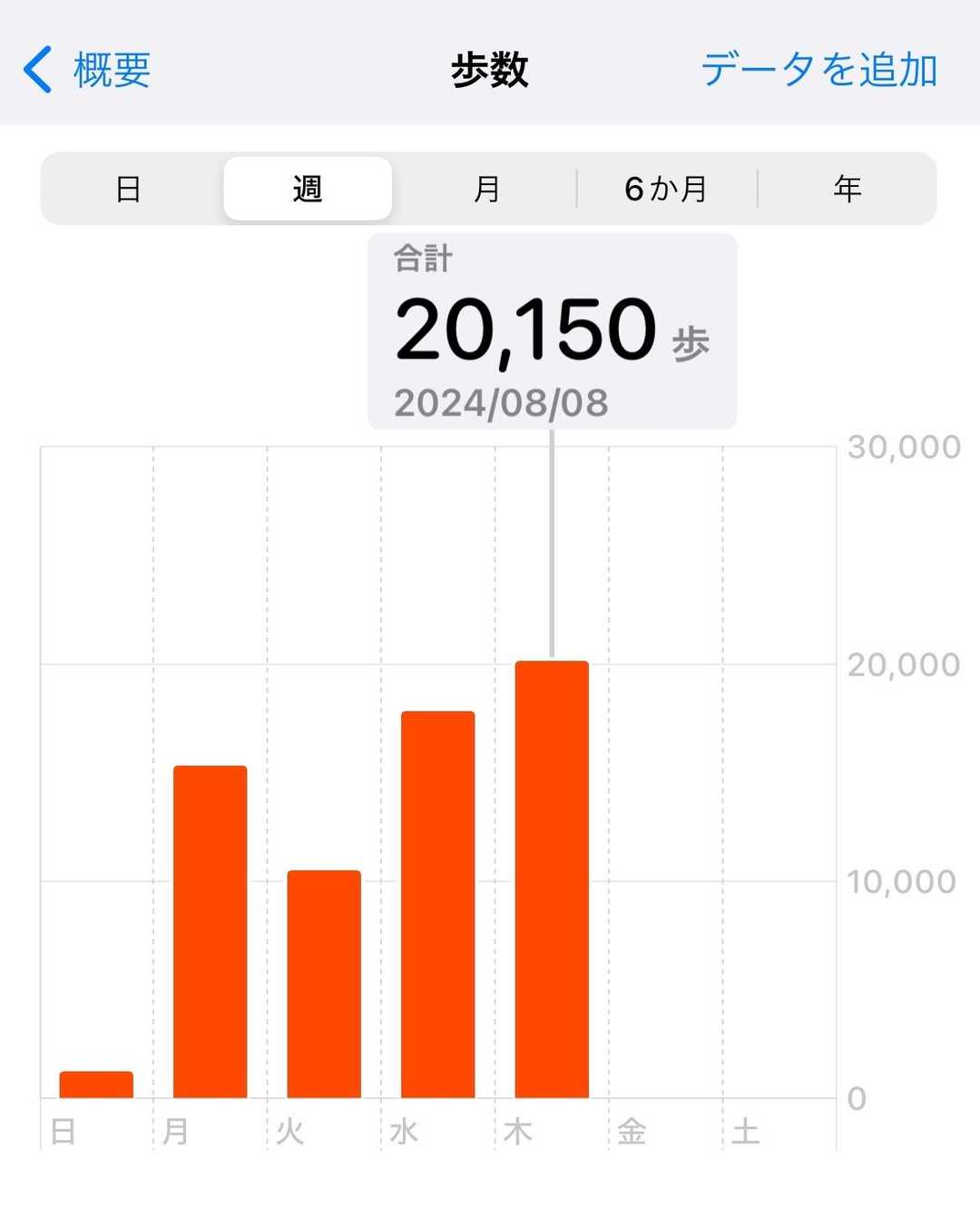Switch to the 日 view

click(x=129, y=189)
